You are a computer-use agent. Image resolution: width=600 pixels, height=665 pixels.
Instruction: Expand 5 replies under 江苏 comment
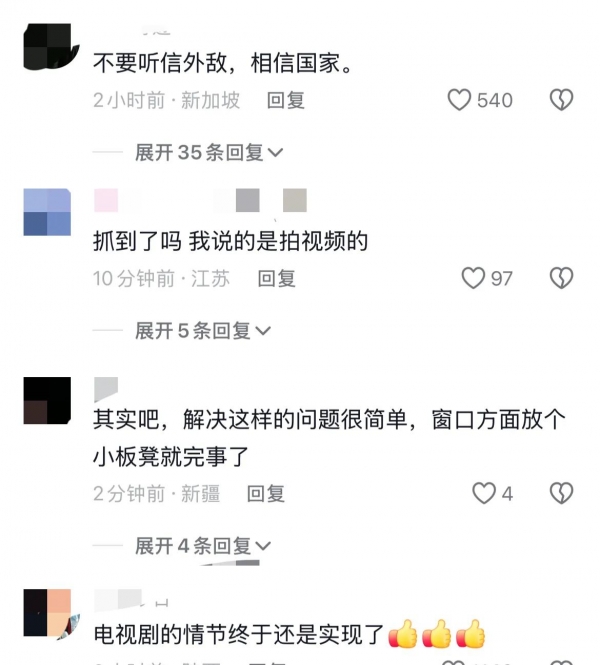coord(202,330)
